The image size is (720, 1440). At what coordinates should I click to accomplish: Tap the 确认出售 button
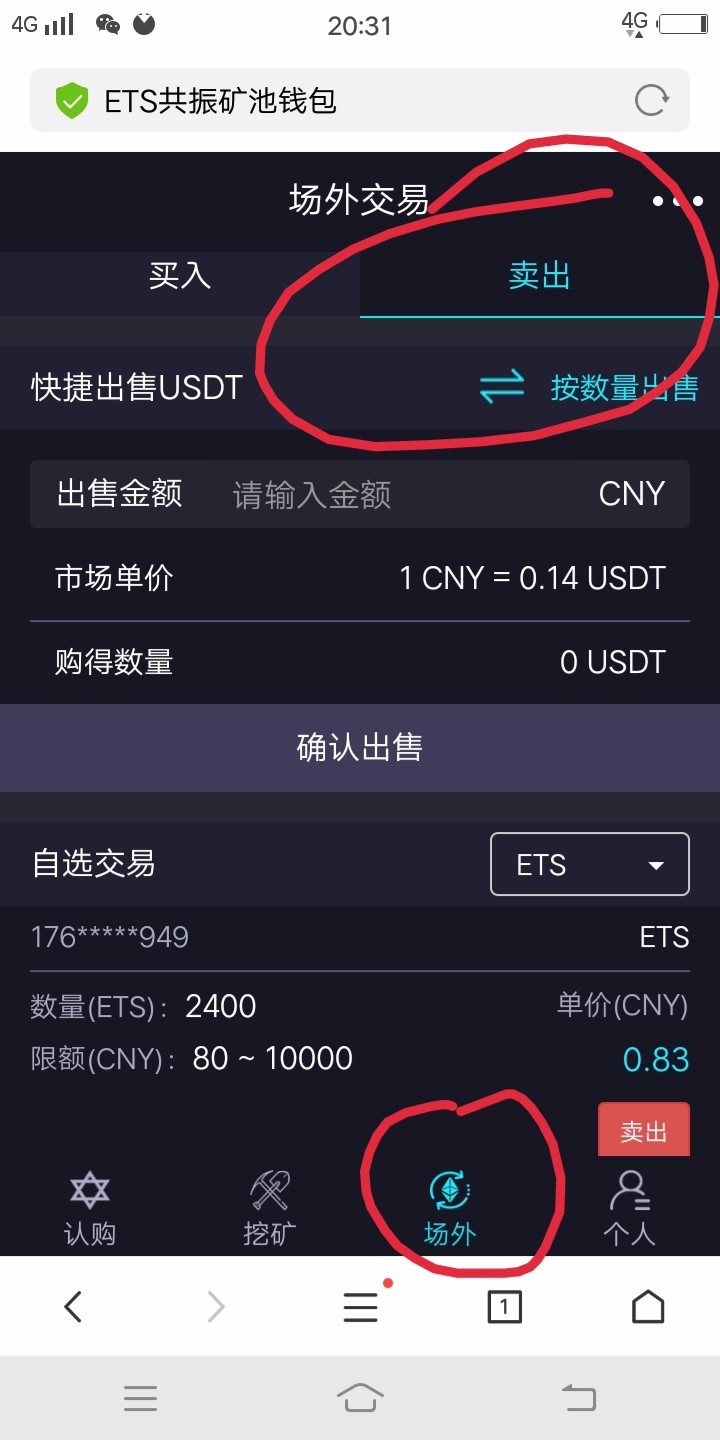tap(360, 747)
